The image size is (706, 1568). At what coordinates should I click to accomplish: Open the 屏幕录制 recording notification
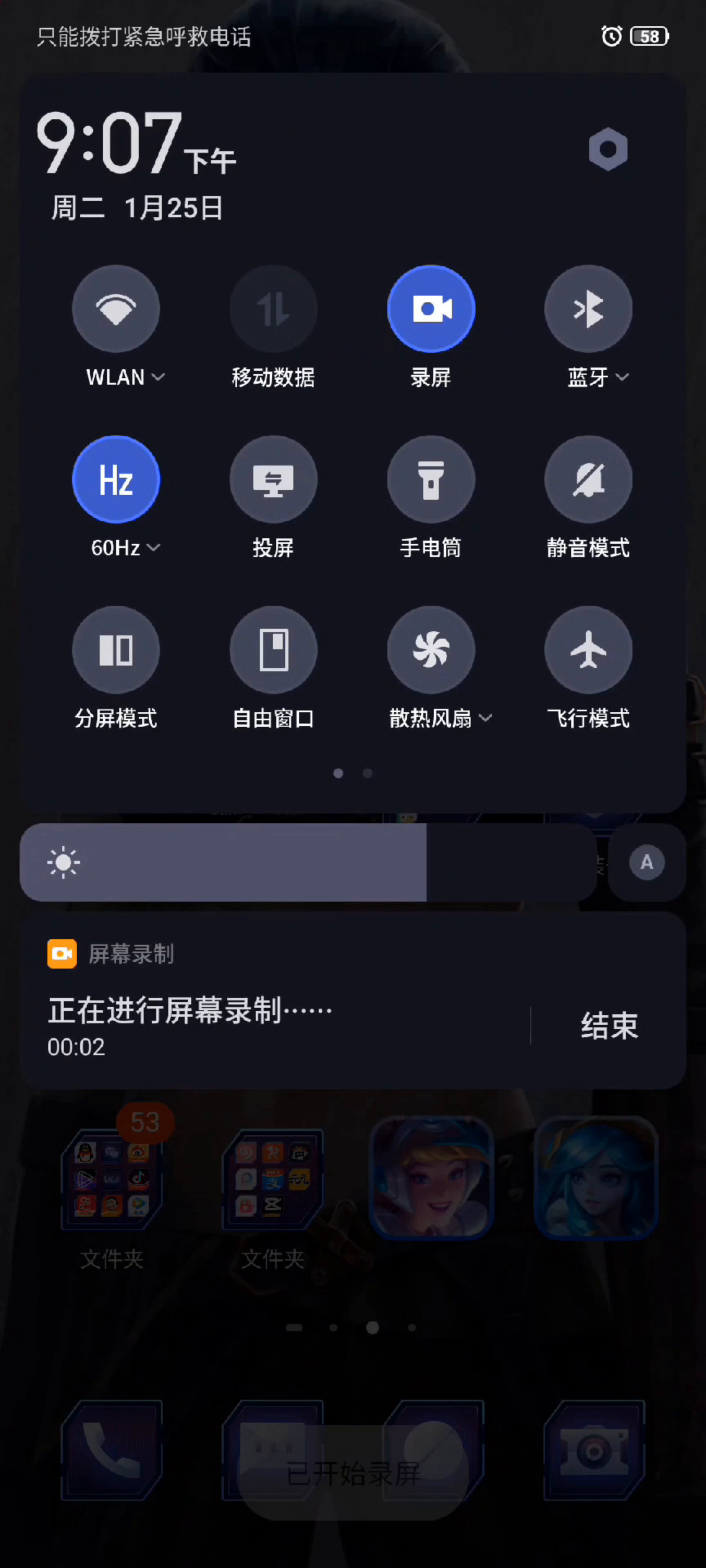[x=244, y=1011]
